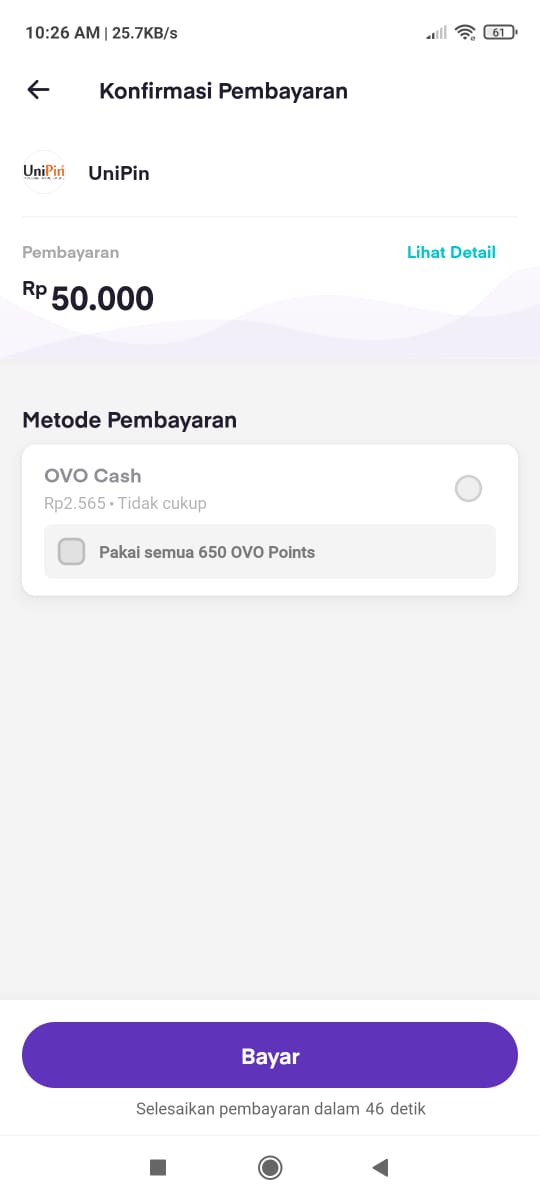Go back from Konfirmasi Pembayaran

coord(38,90)
